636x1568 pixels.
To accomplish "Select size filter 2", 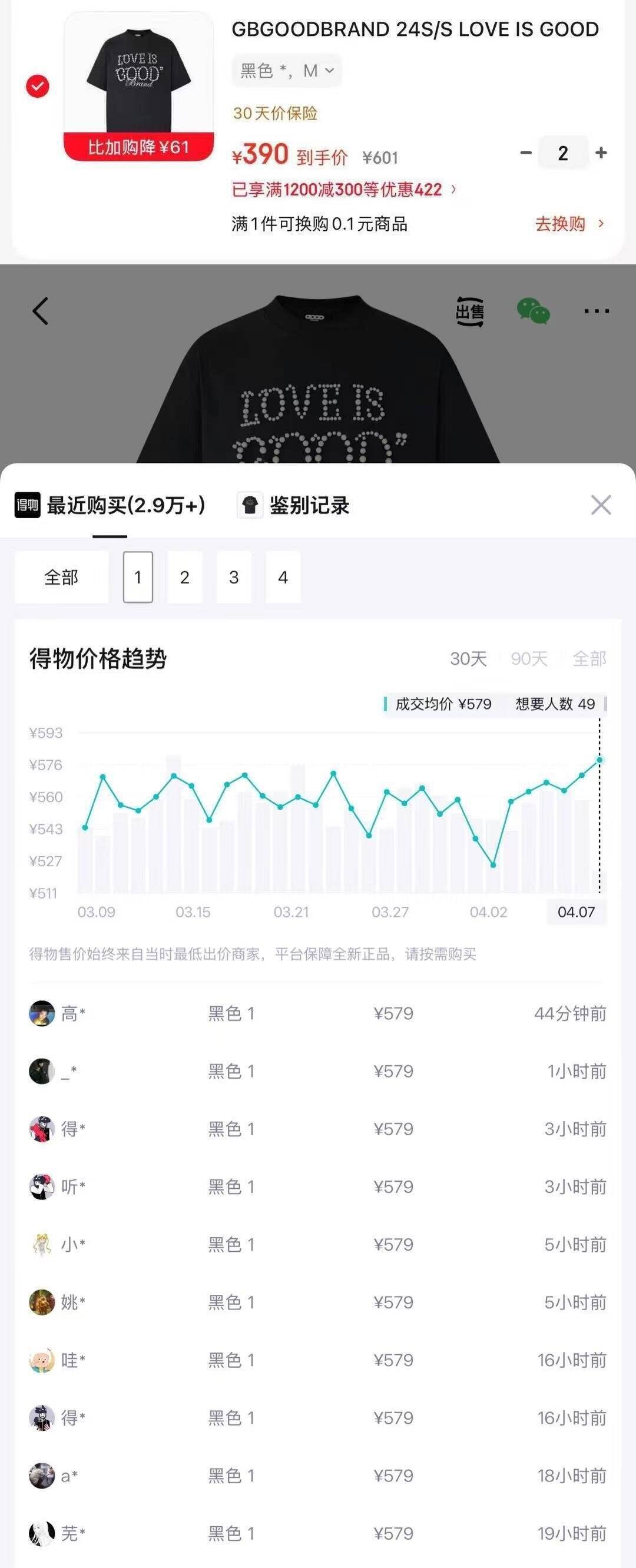I will point(184,577).
